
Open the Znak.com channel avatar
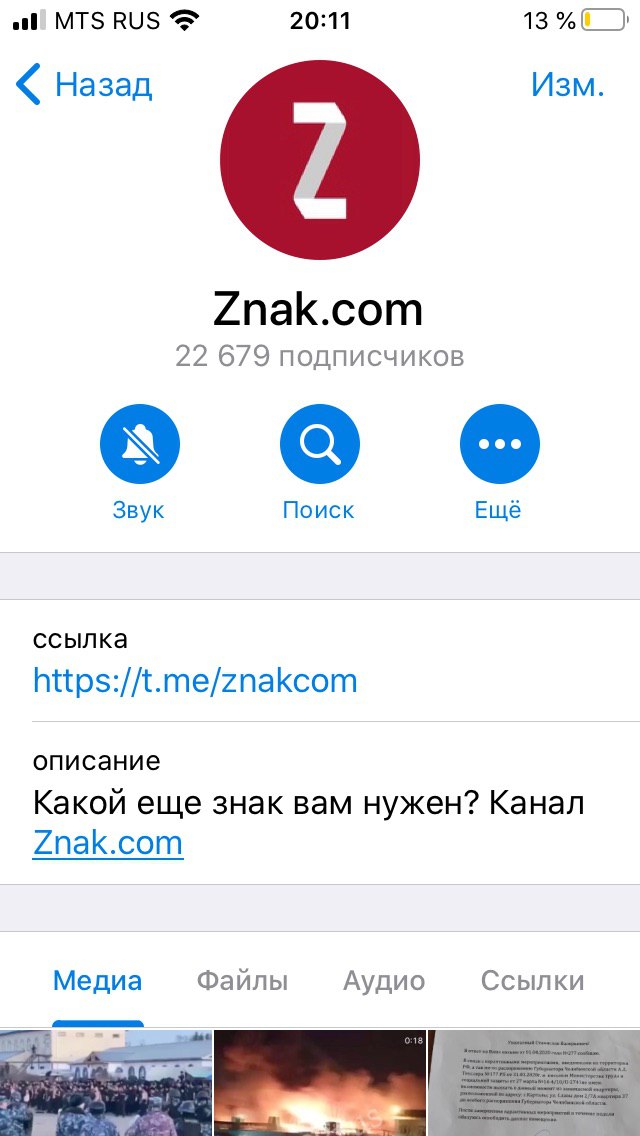[x=320, y=160]
